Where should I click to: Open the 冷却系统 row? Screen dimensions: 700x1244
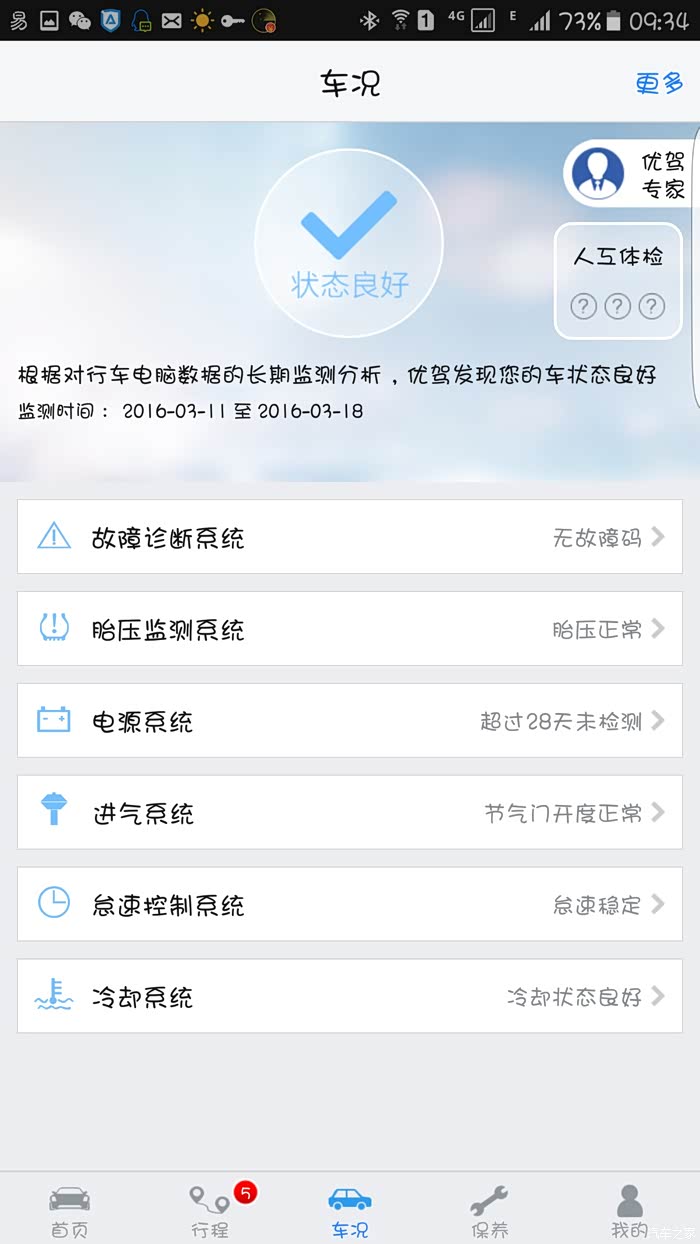350,997
